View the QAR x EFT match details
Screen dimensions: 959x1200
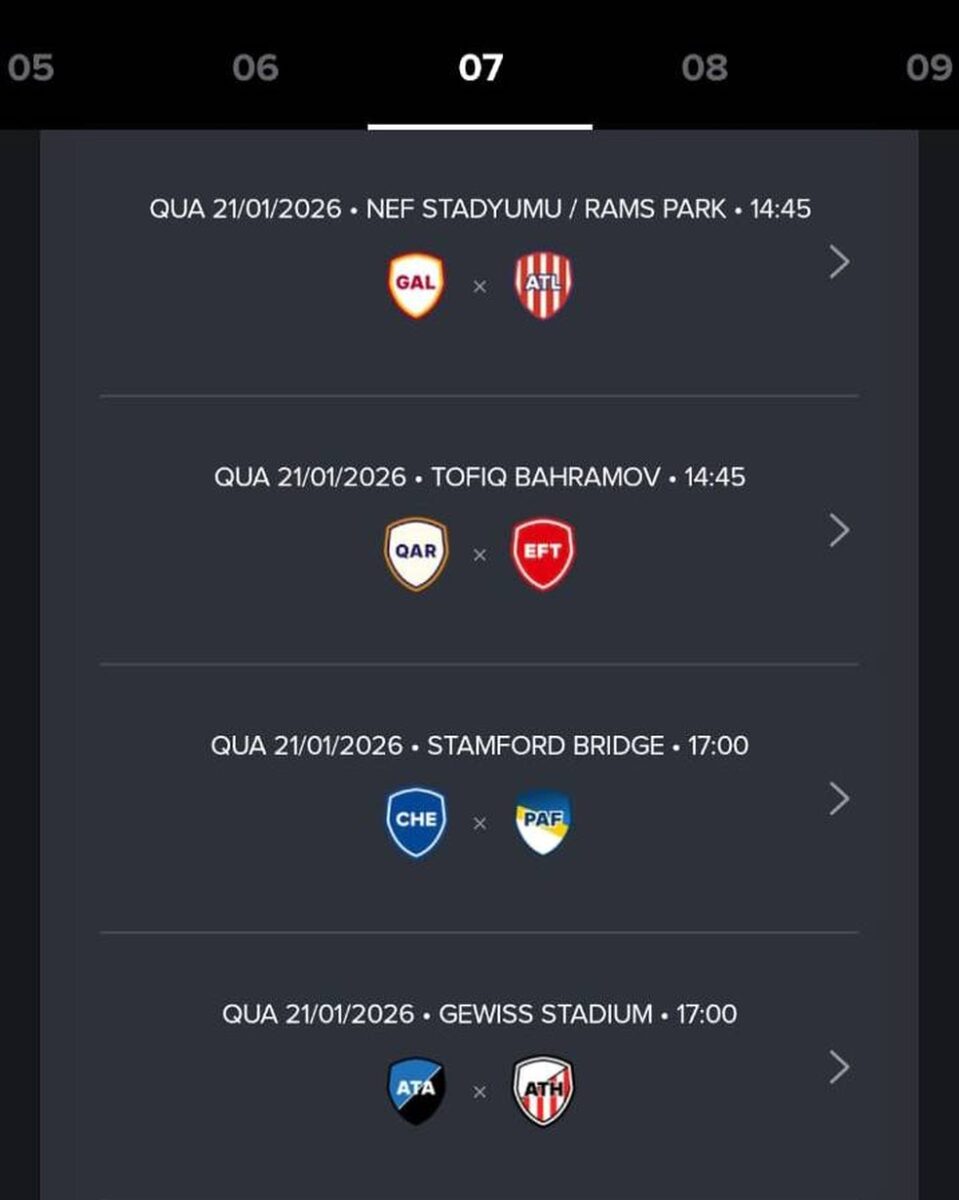[839, 530]
